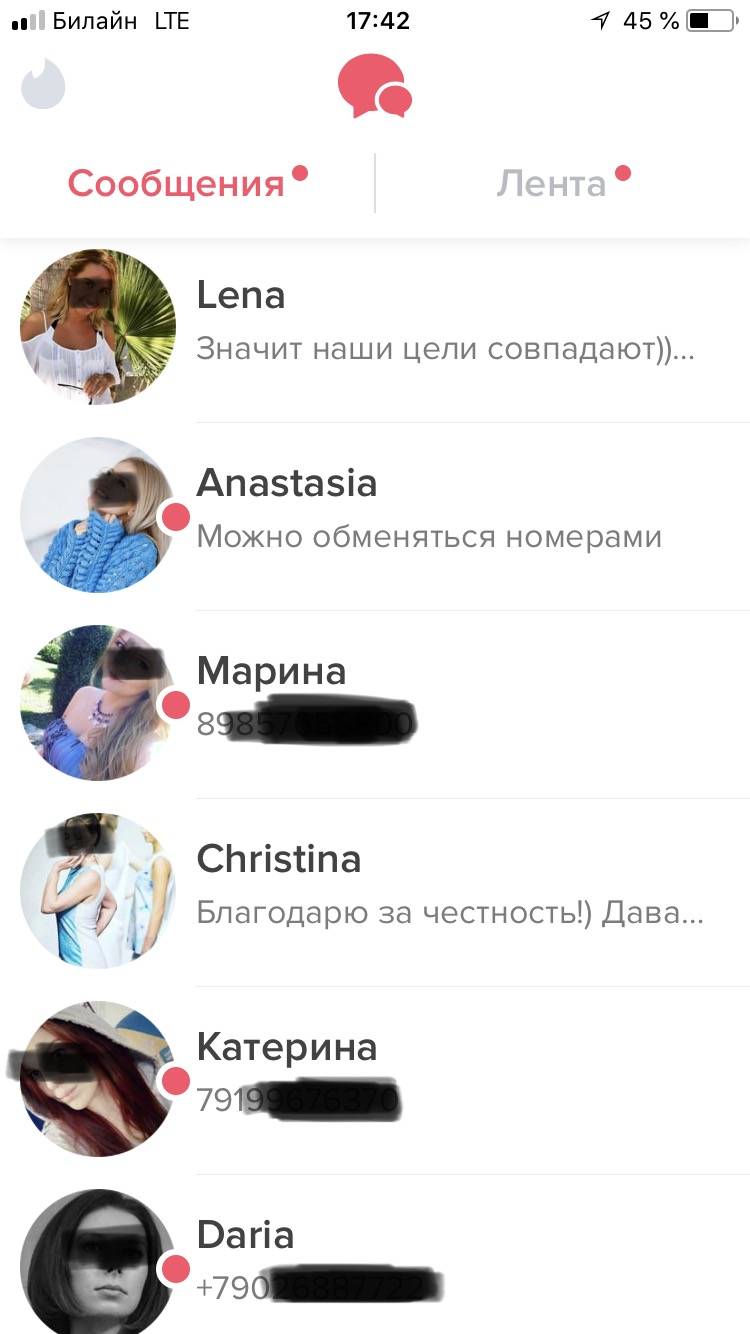The width and height of the screenshot is (750, 1334).
Task: Tap the notification dot beside Сообщения
Action: point(301,170)
